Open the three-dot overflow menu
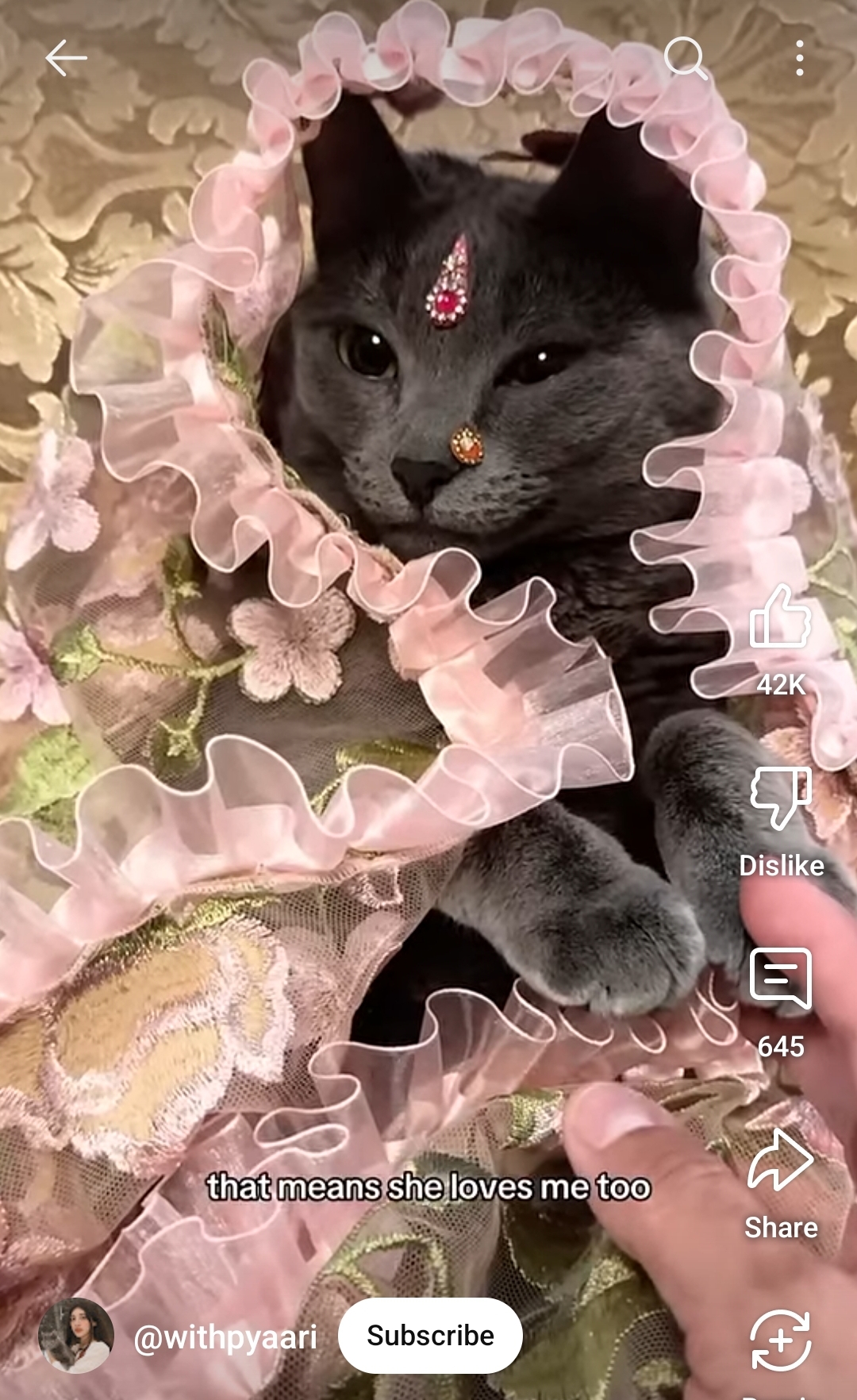 click(799, 58)
